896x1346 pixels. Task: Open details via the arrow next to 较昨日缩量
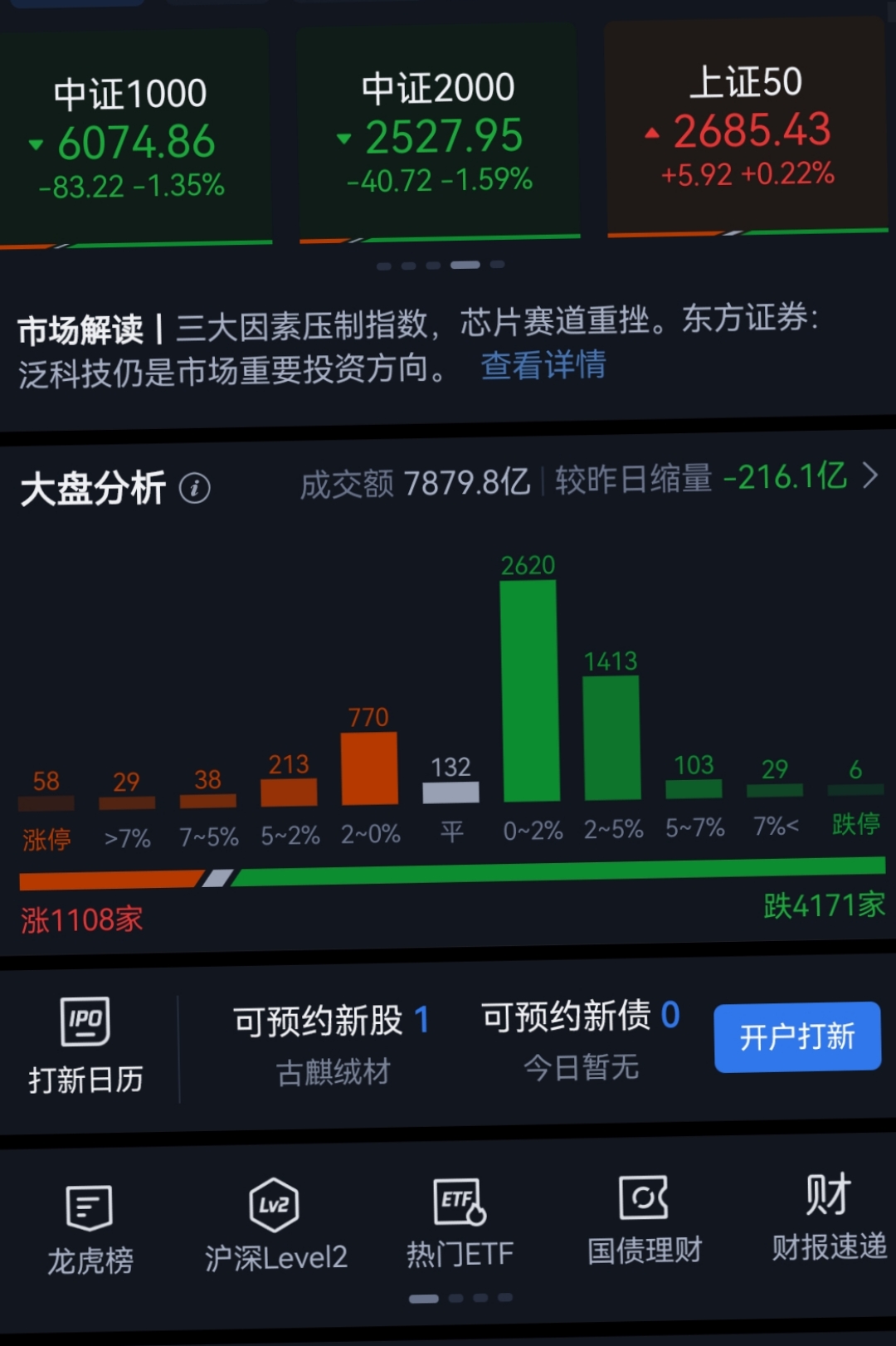click(x=870, y=477)
